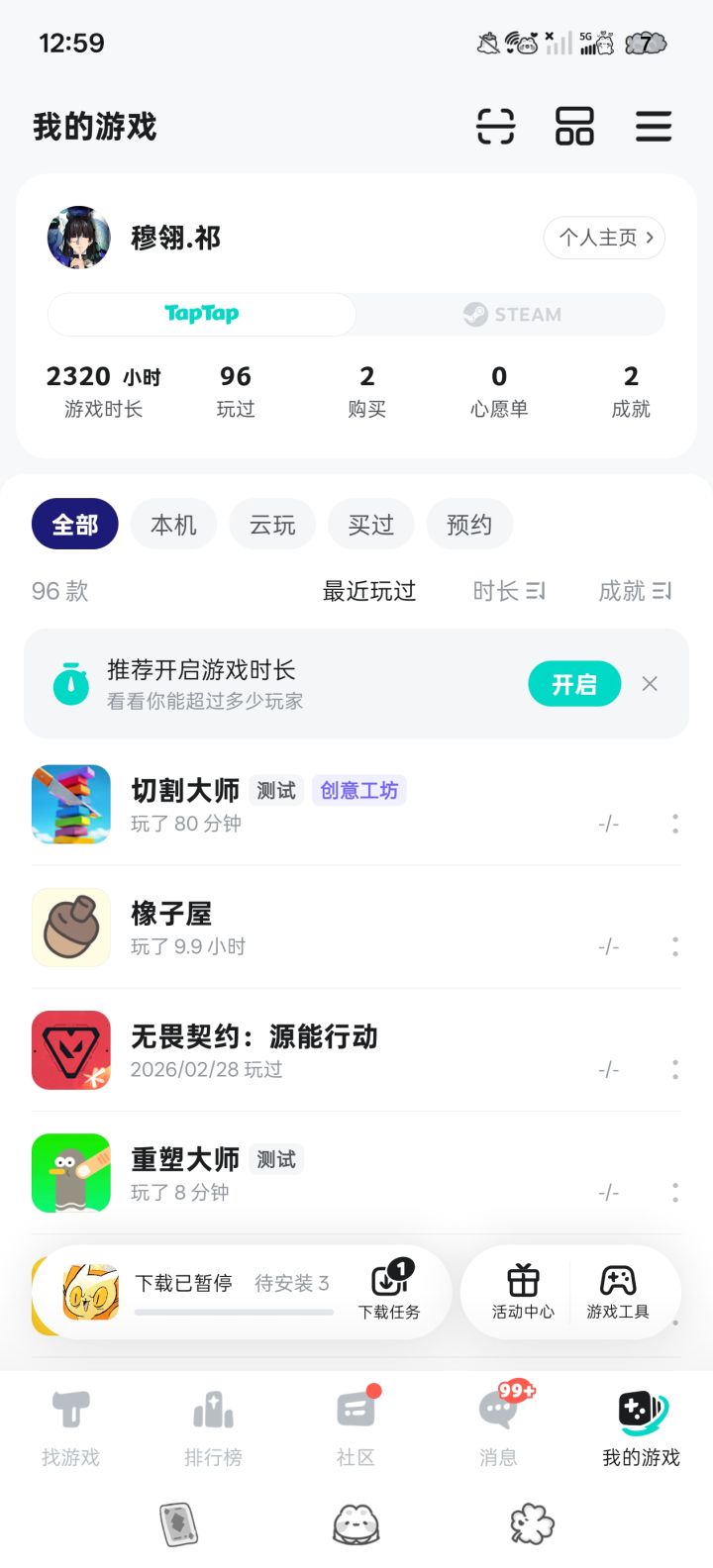Open the hamburger menu icon

pyautogui.click(x=654, y=127)
